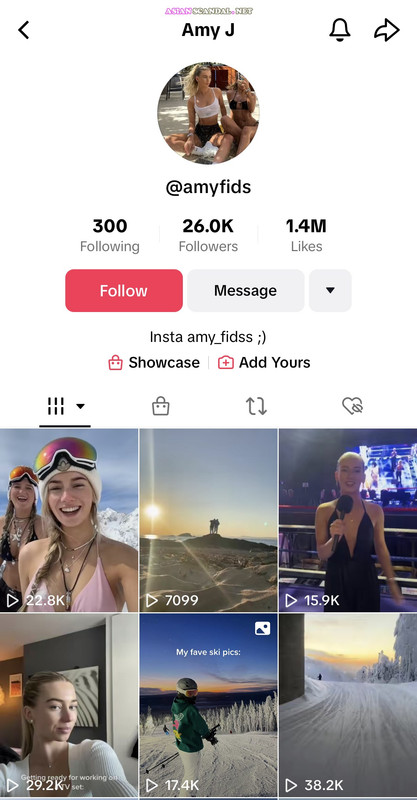Select the videos grid tab
Viewport: 417px width, 800px height.
pos(65,407)
